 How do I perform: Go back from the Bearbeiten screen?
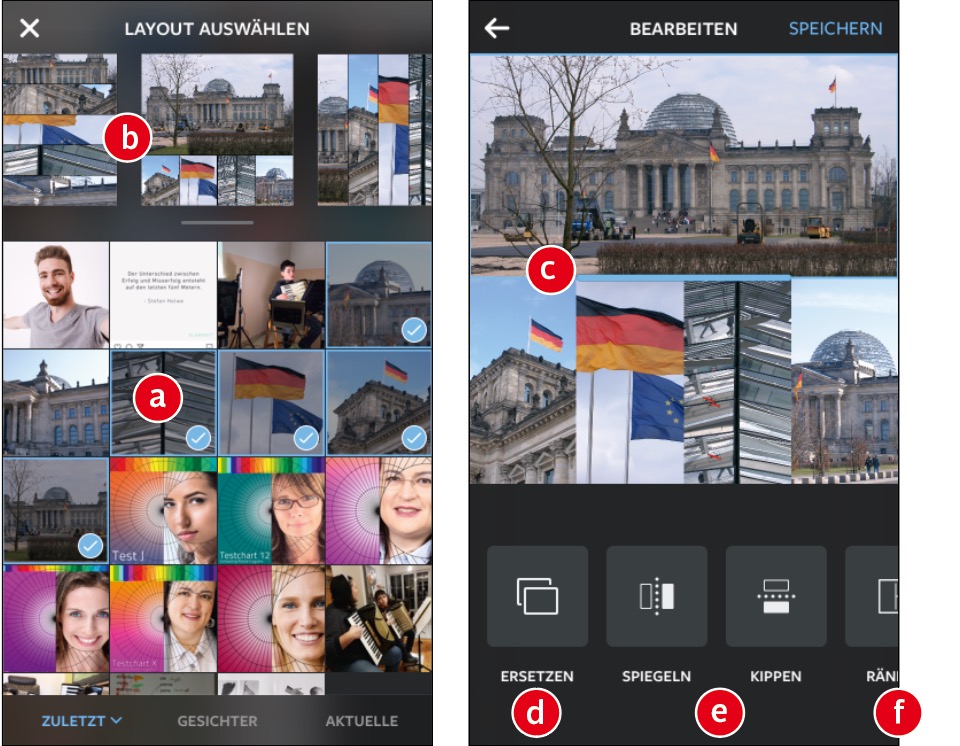click(497, 28)
